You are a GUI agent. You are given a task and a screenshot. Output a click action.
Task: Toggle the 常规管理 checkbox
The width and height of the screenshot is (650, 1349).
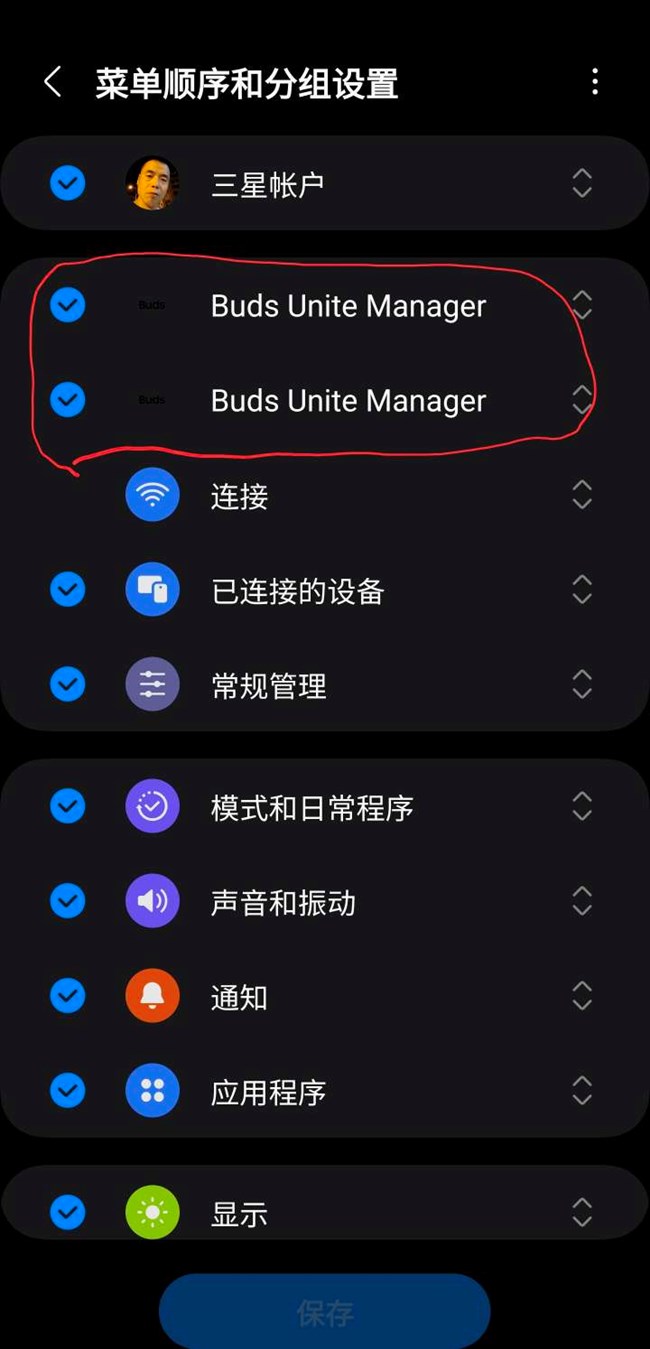click(x=68, y=685)
